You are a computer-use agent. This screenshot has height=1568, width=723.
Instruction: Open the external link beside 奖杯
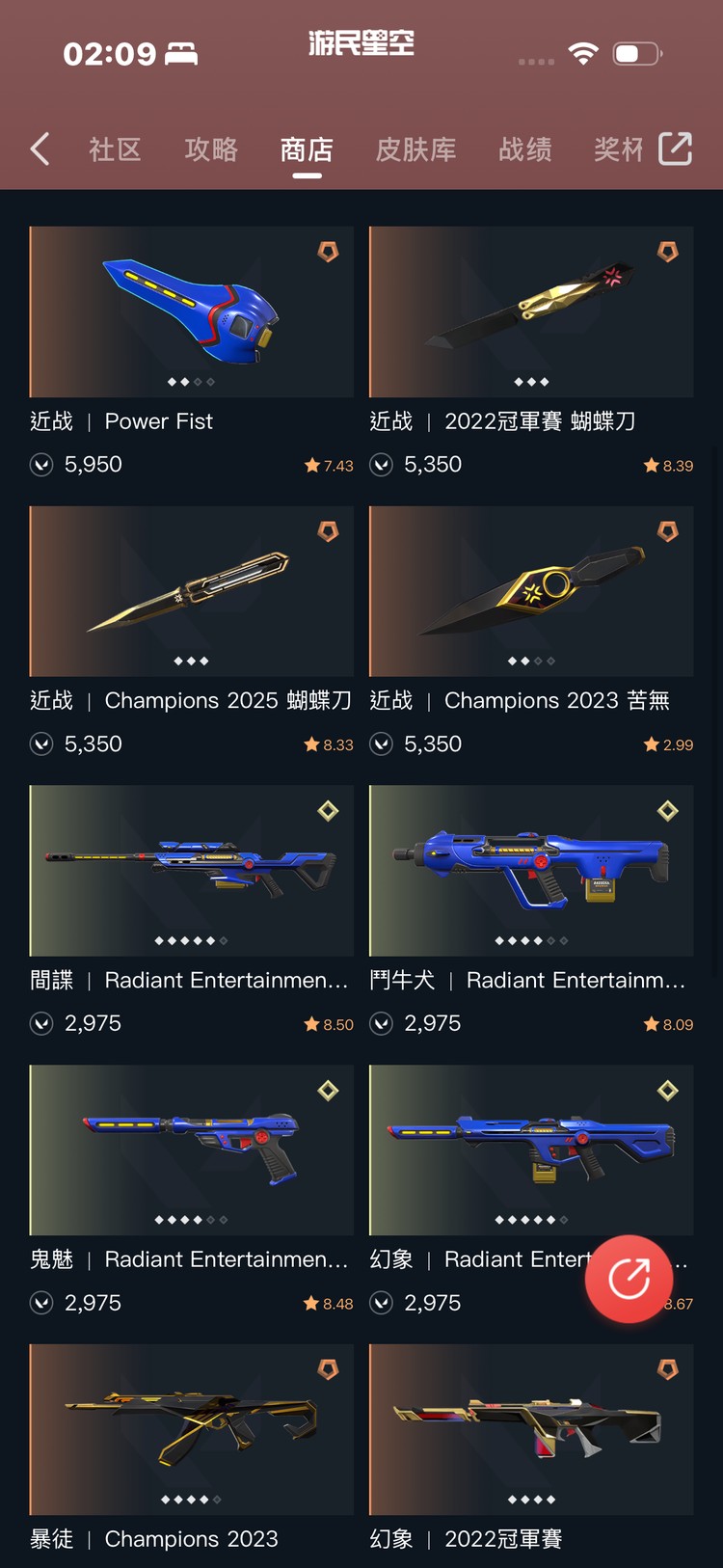tap(676, 149)
